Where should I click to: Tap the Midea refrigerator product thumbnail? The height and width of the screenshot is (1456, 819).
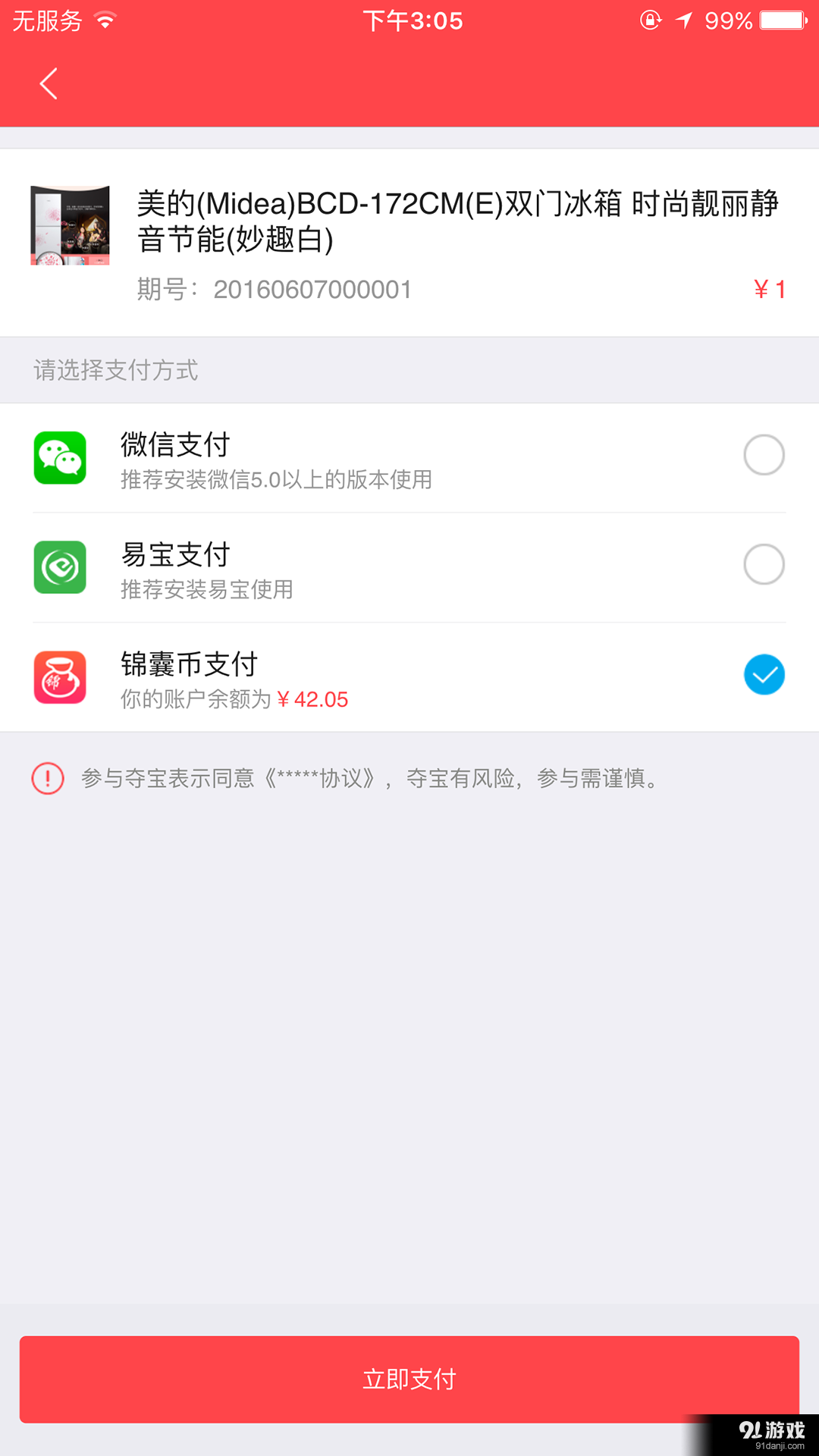[x=69, y=225]
